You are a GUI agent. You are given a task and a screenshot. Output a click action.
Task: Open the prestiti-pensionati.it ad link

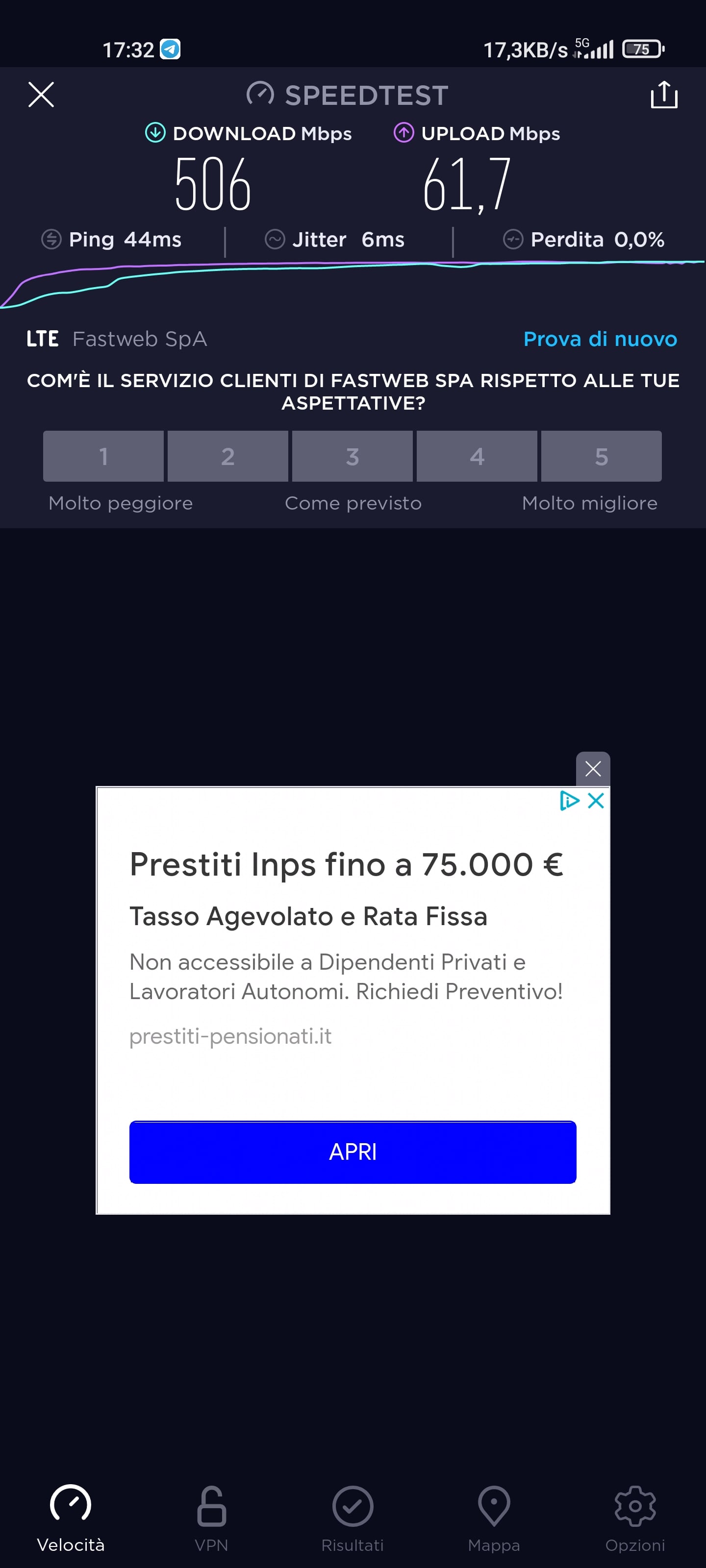230,1036
